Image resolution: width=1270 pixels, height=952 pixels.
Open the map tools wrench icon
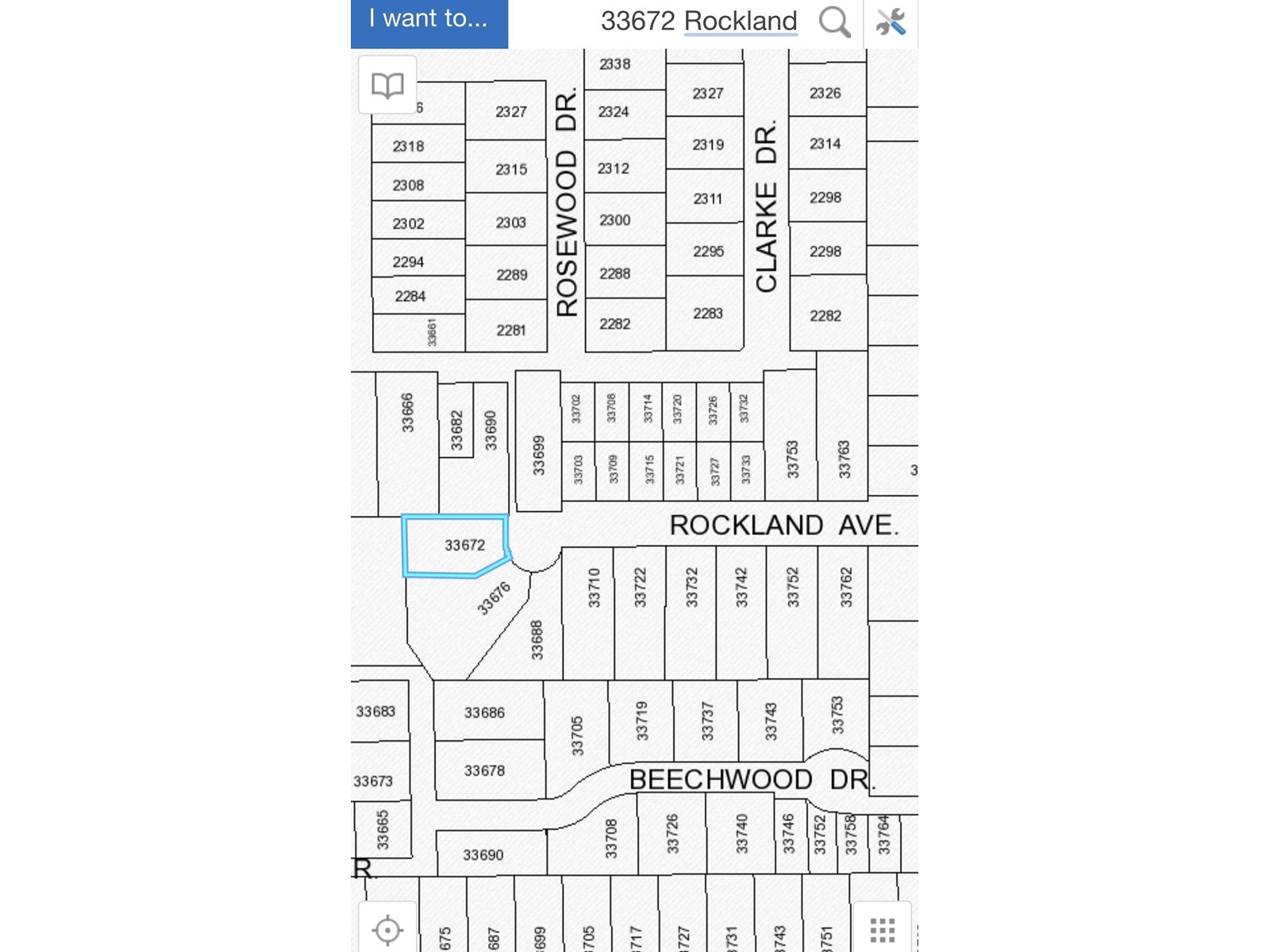point(891,22)
